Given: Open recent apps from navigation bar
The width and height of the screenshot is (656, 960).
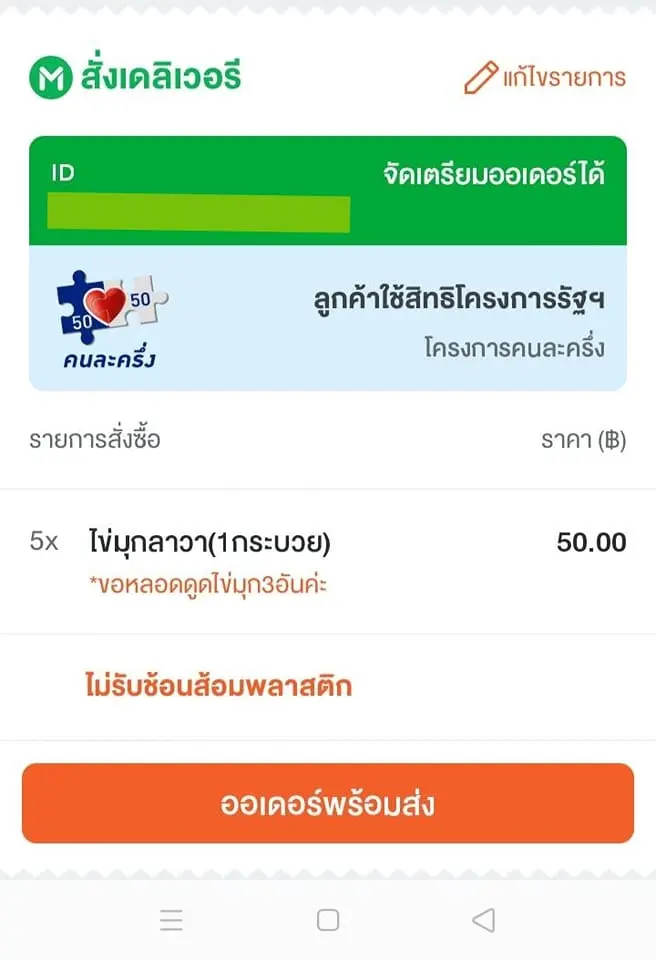Looking at the screenshot, I should coord(171,920).
